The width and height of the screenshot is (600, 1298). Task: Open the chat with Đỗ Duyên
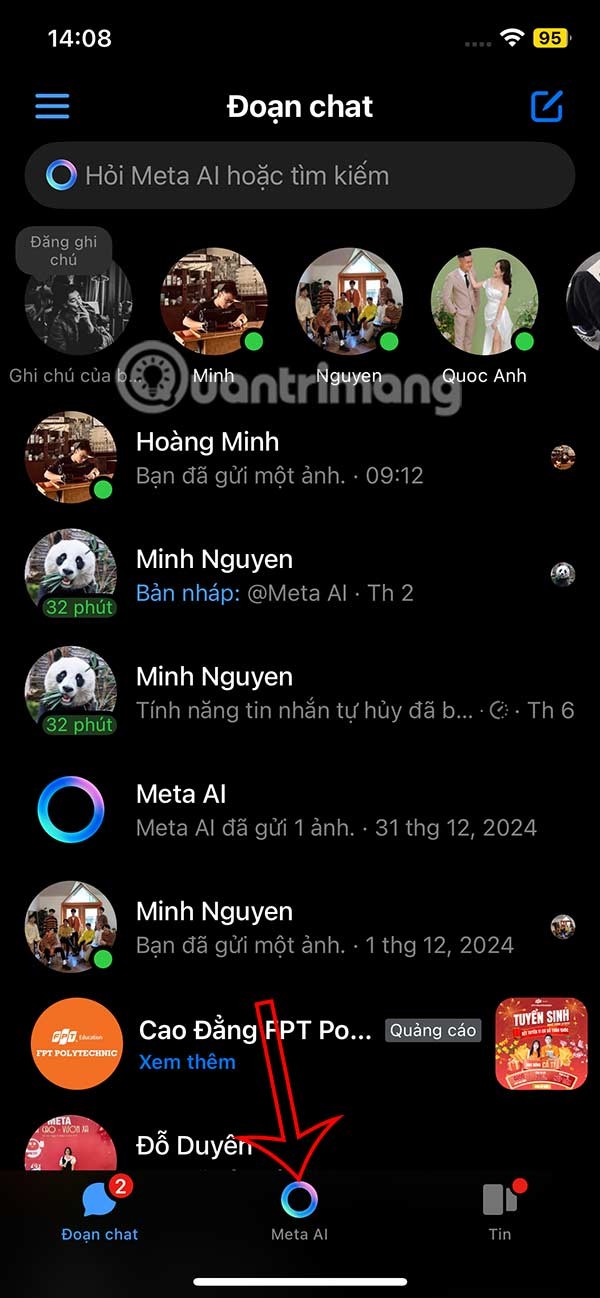(195, 1146)
